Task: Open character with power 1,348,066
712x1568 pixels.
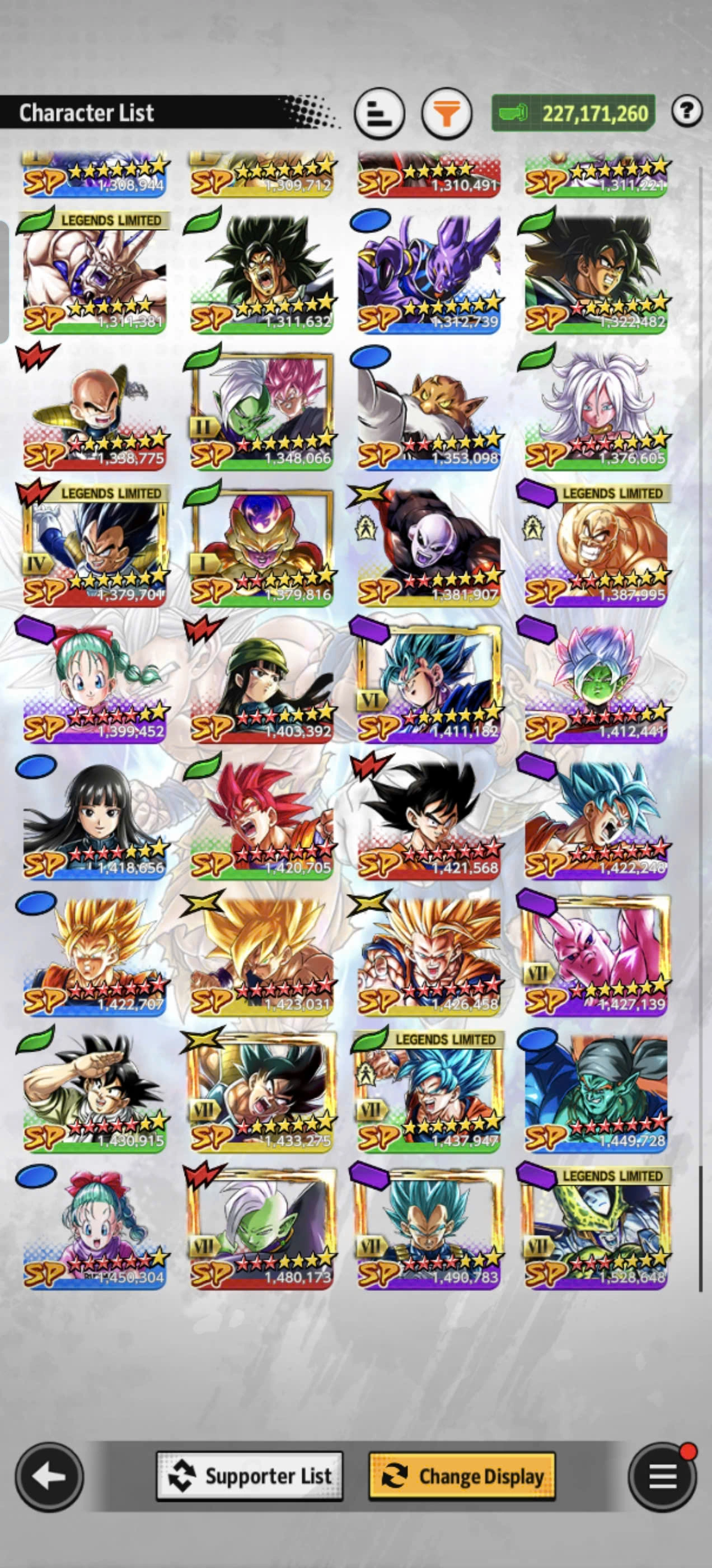Action: tap(261, 409)
